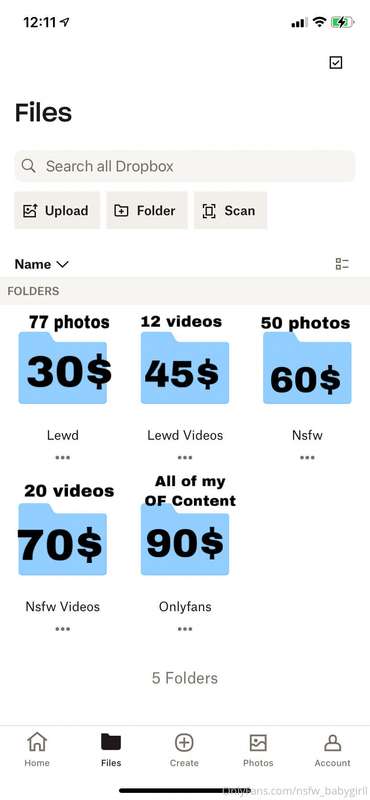370x800 pixels.
Task: Select the Create tab
Action: (184, 749)
